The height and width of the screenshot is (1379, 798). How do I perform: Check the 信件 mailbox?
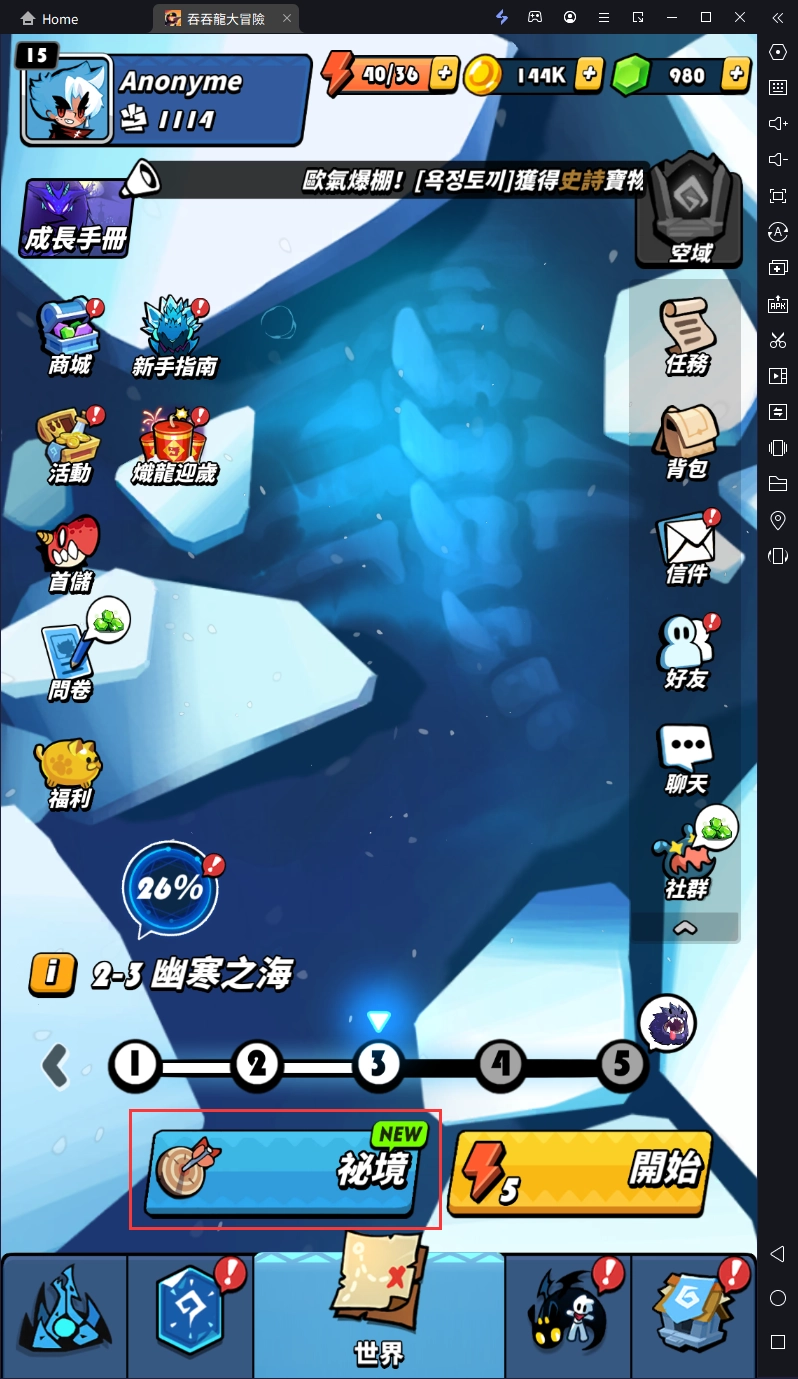687,545
